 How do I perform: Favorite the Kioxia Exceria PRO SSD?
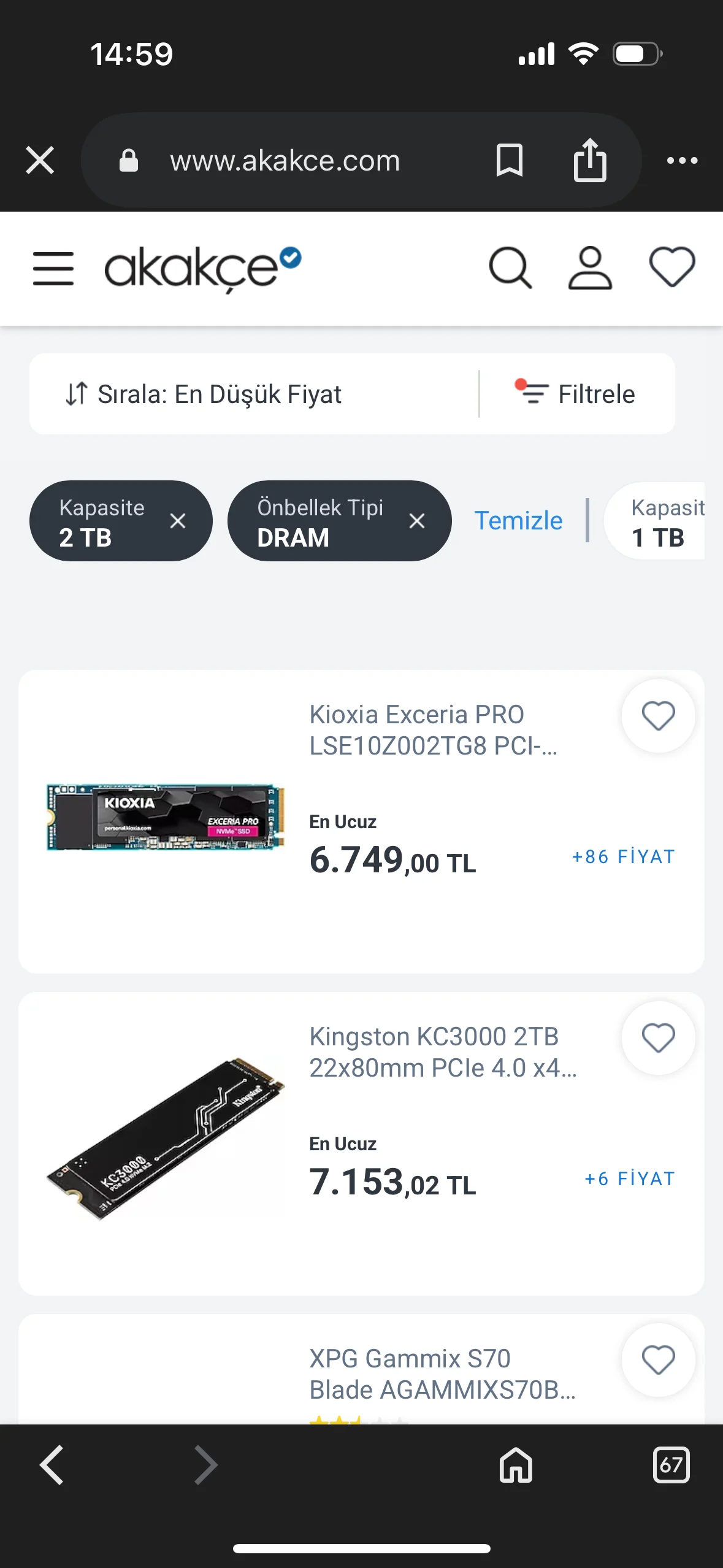click(658, 716)
